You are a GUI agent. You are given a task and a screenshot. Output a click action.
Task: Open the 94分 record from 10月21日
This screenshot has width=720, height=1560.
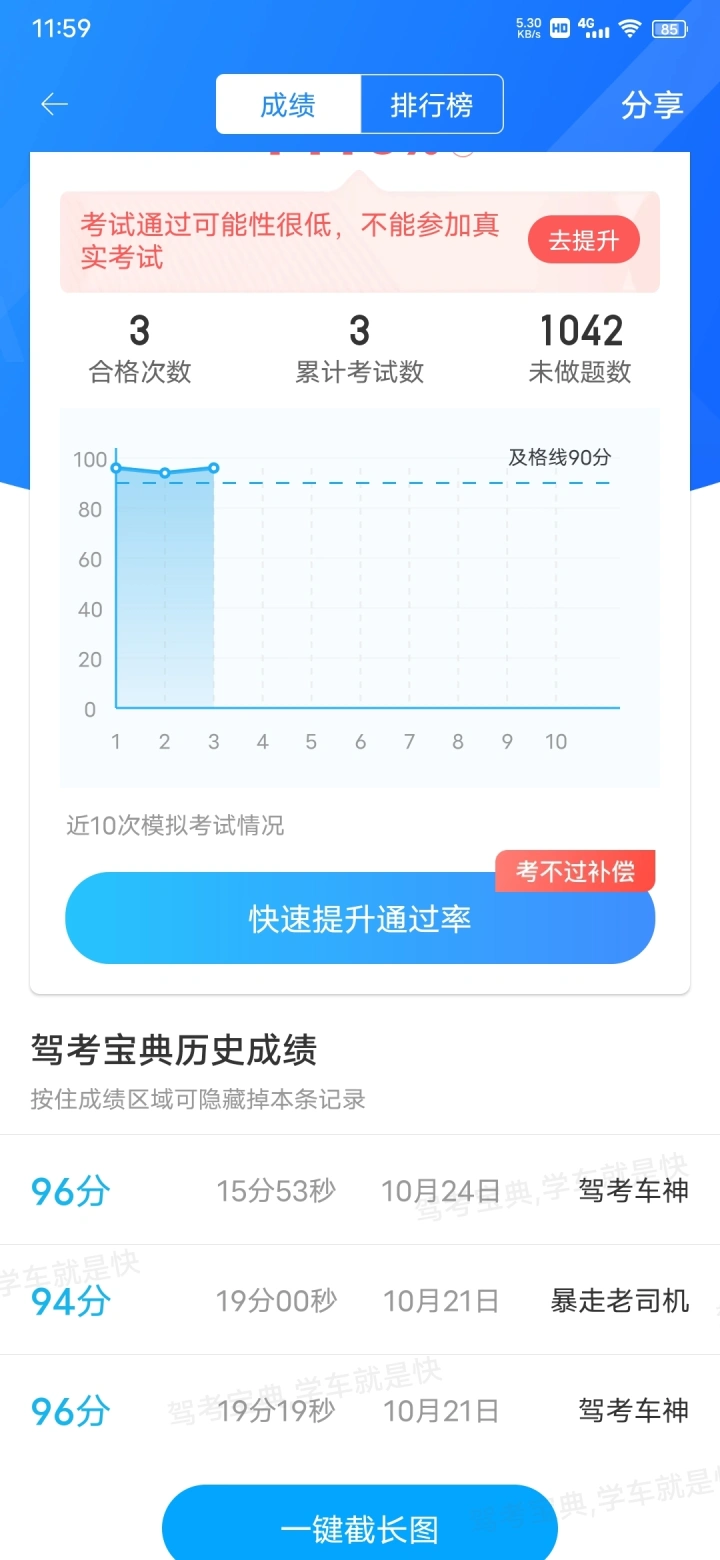tap(360, 1300)
